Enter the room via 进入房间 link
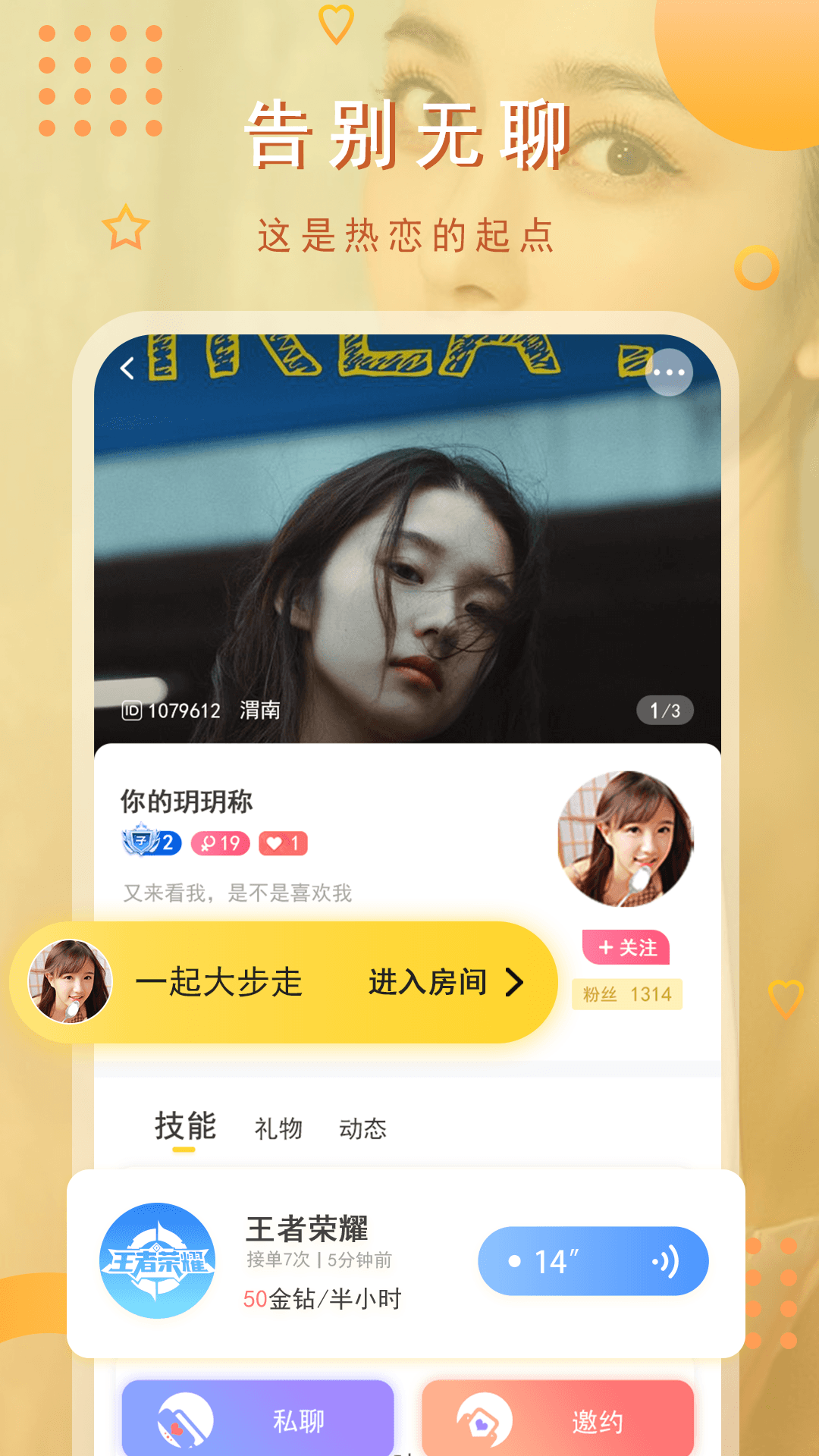Viewport: 819px width, 1456px height. pos(428,981)
